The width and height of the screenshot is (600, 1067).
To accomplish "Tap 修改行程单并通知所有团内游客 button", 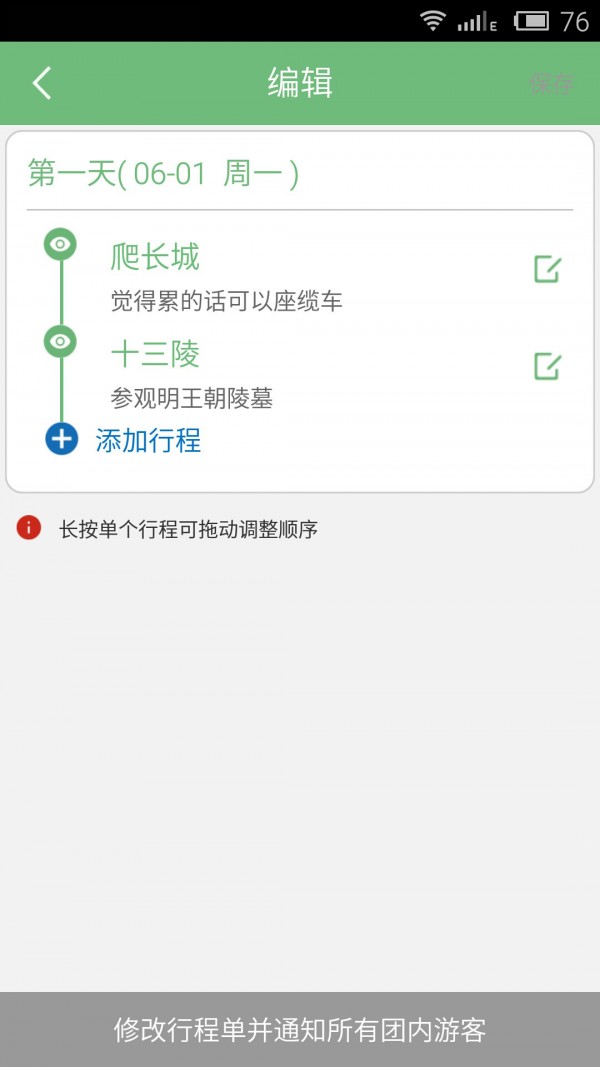I will pos(300,1030).
